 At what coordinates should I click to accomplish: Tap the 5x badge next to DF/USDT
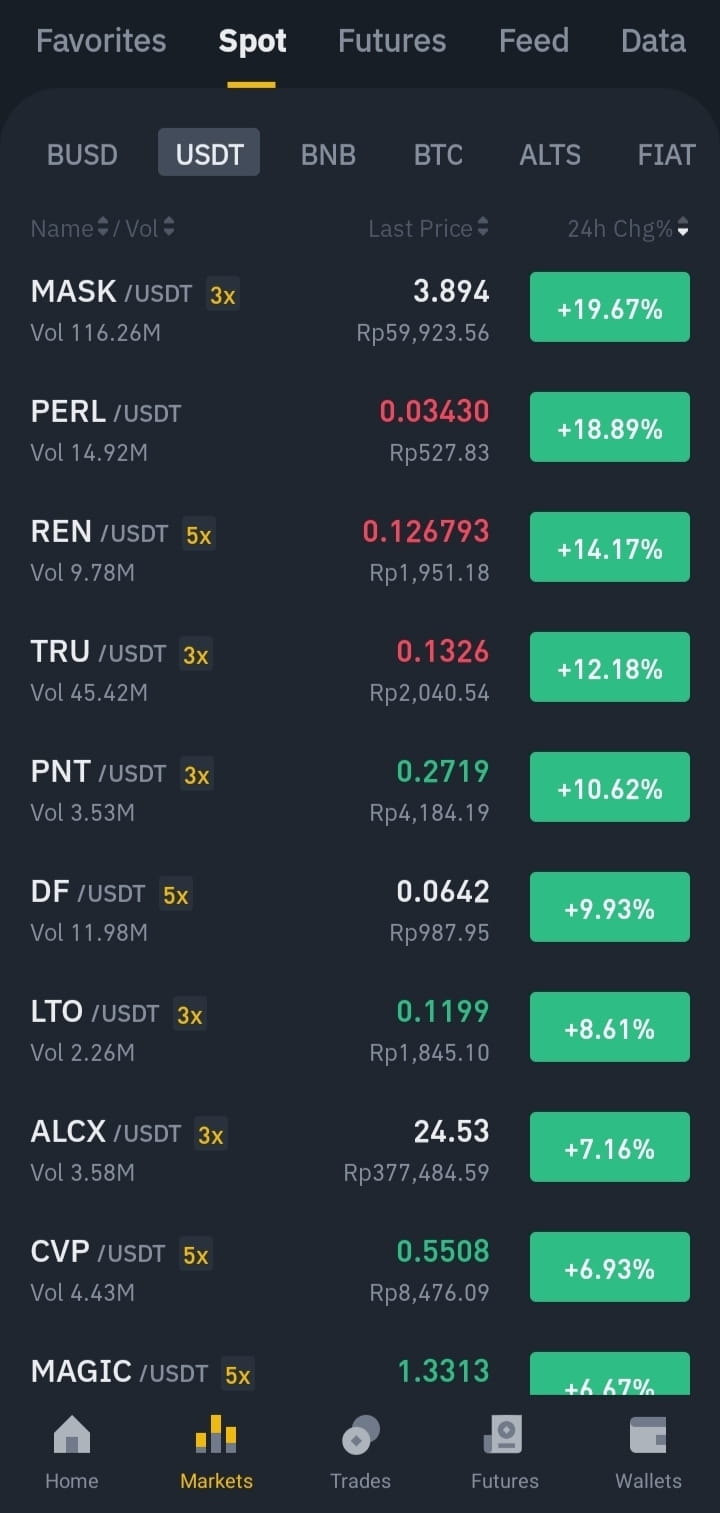[x=175, y=894]
